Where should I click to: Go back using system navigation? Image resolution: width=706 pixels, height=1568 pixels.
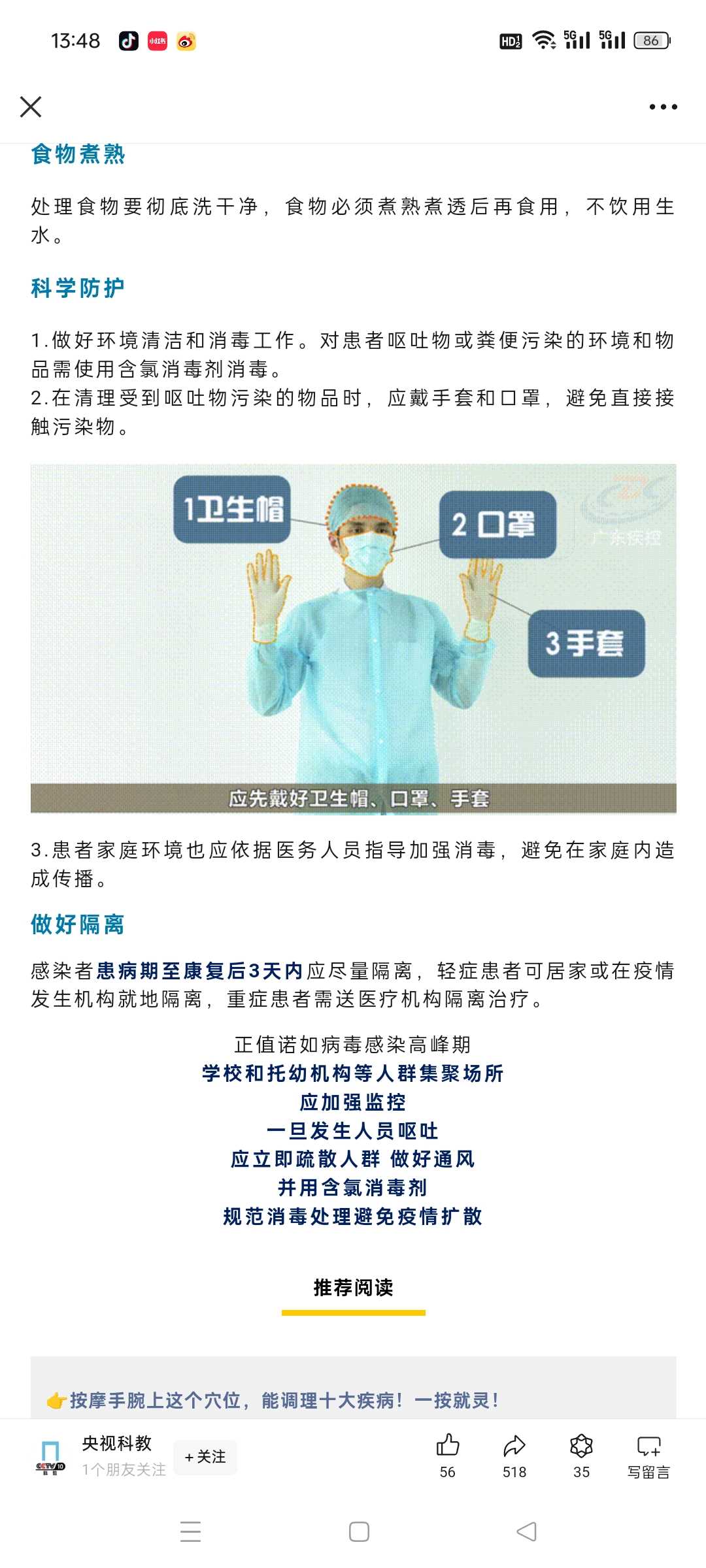click(526, 1531)
